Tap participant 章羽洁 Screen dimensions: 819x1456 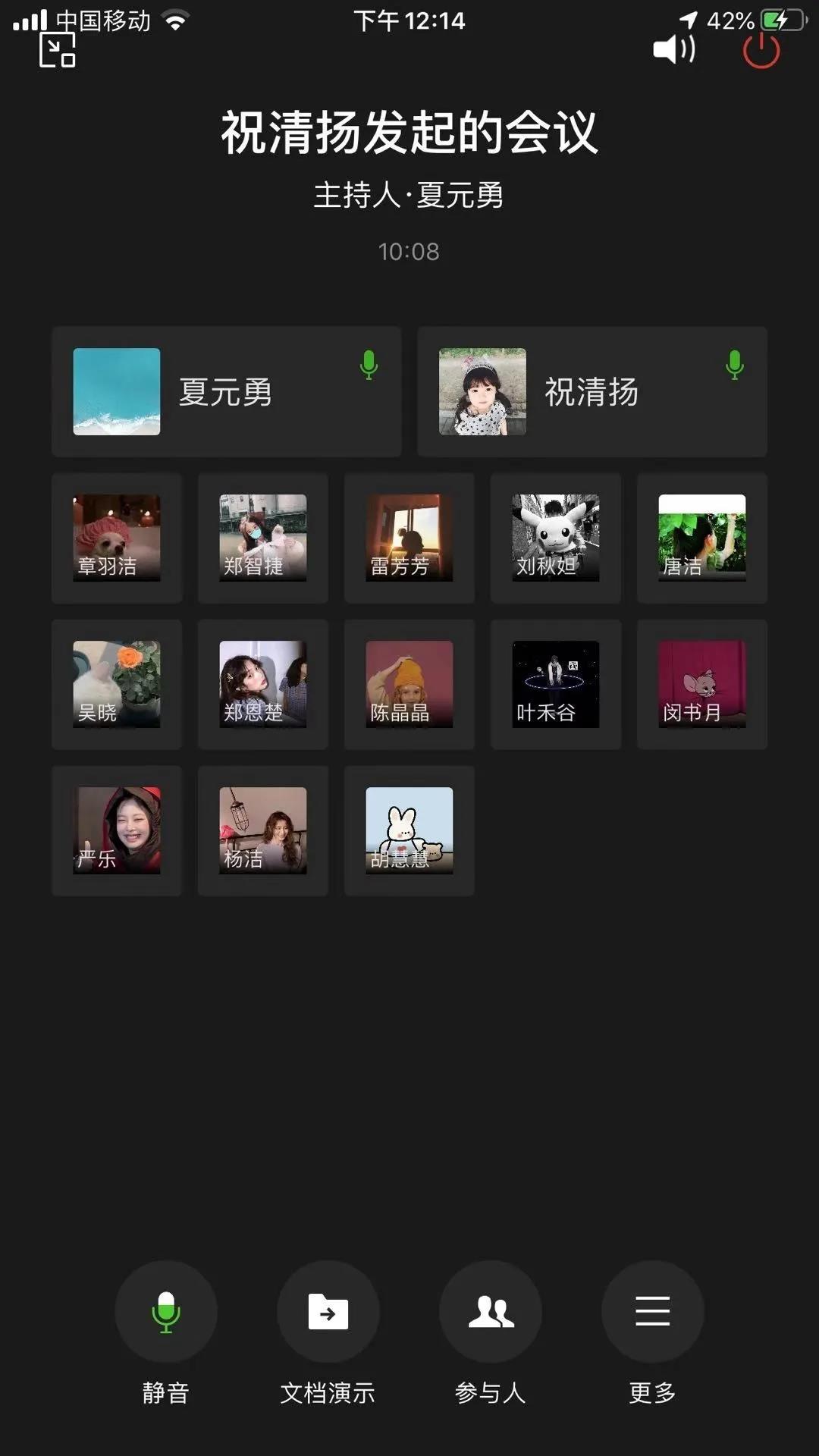(x=117, y=538)
